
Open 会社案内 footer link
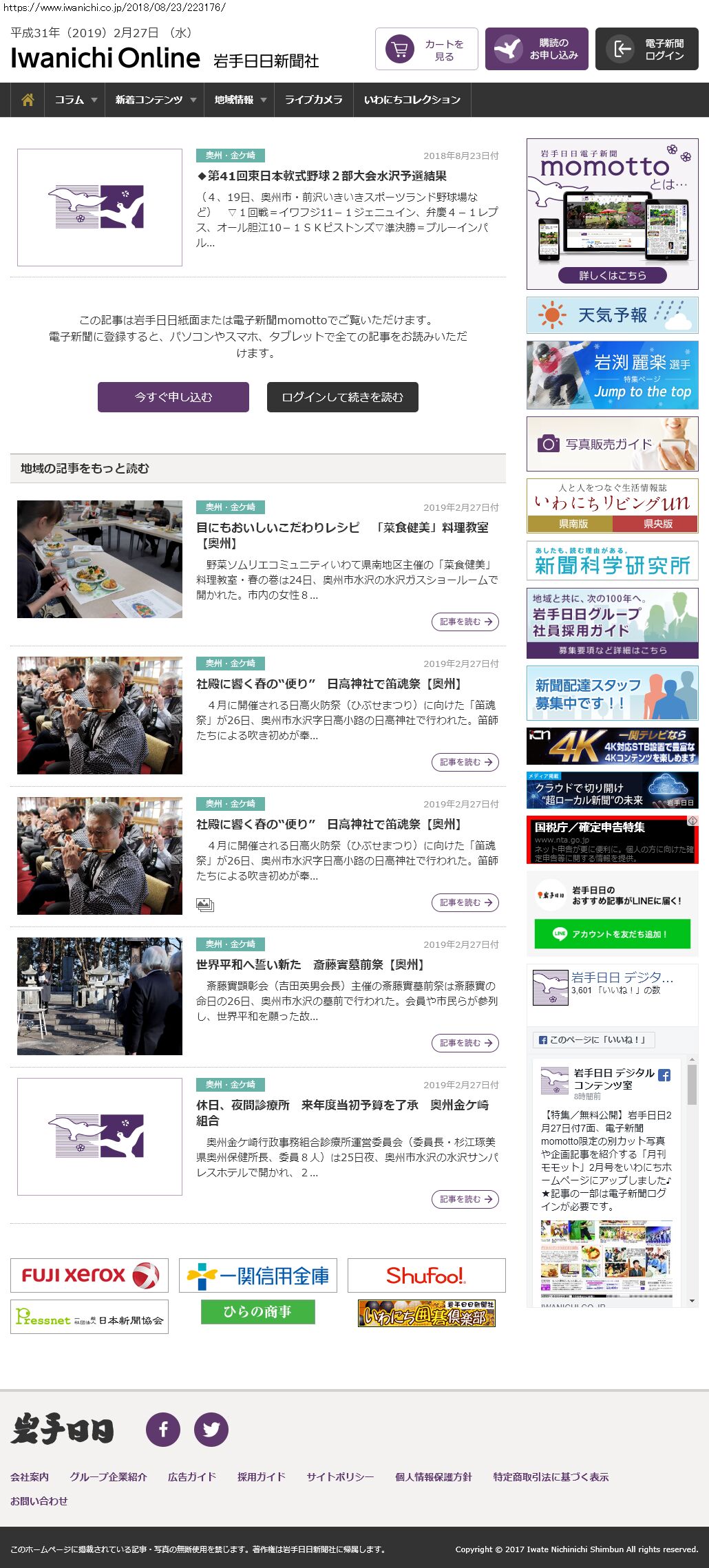30,1476
